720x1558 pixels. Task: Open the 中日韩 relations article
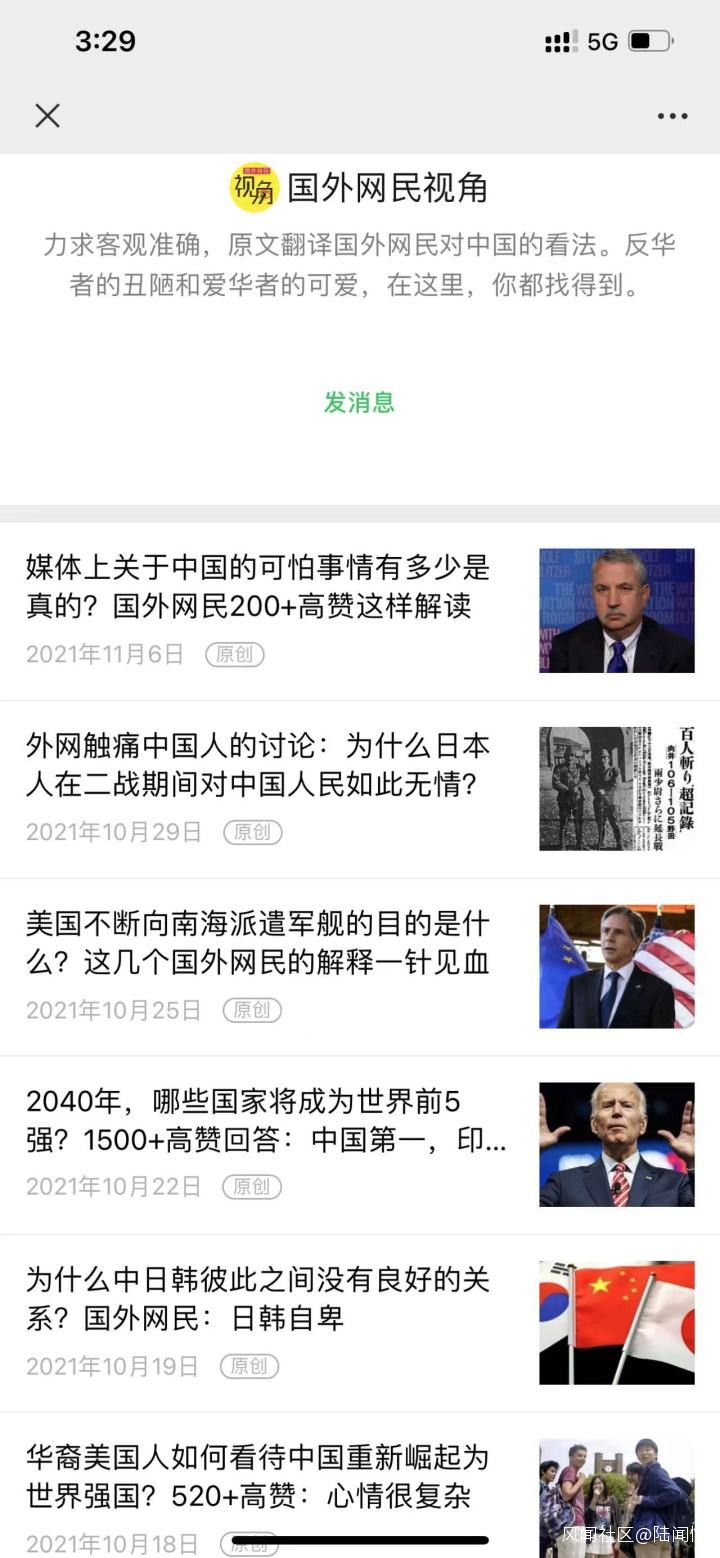click(x=258, y=1298)
